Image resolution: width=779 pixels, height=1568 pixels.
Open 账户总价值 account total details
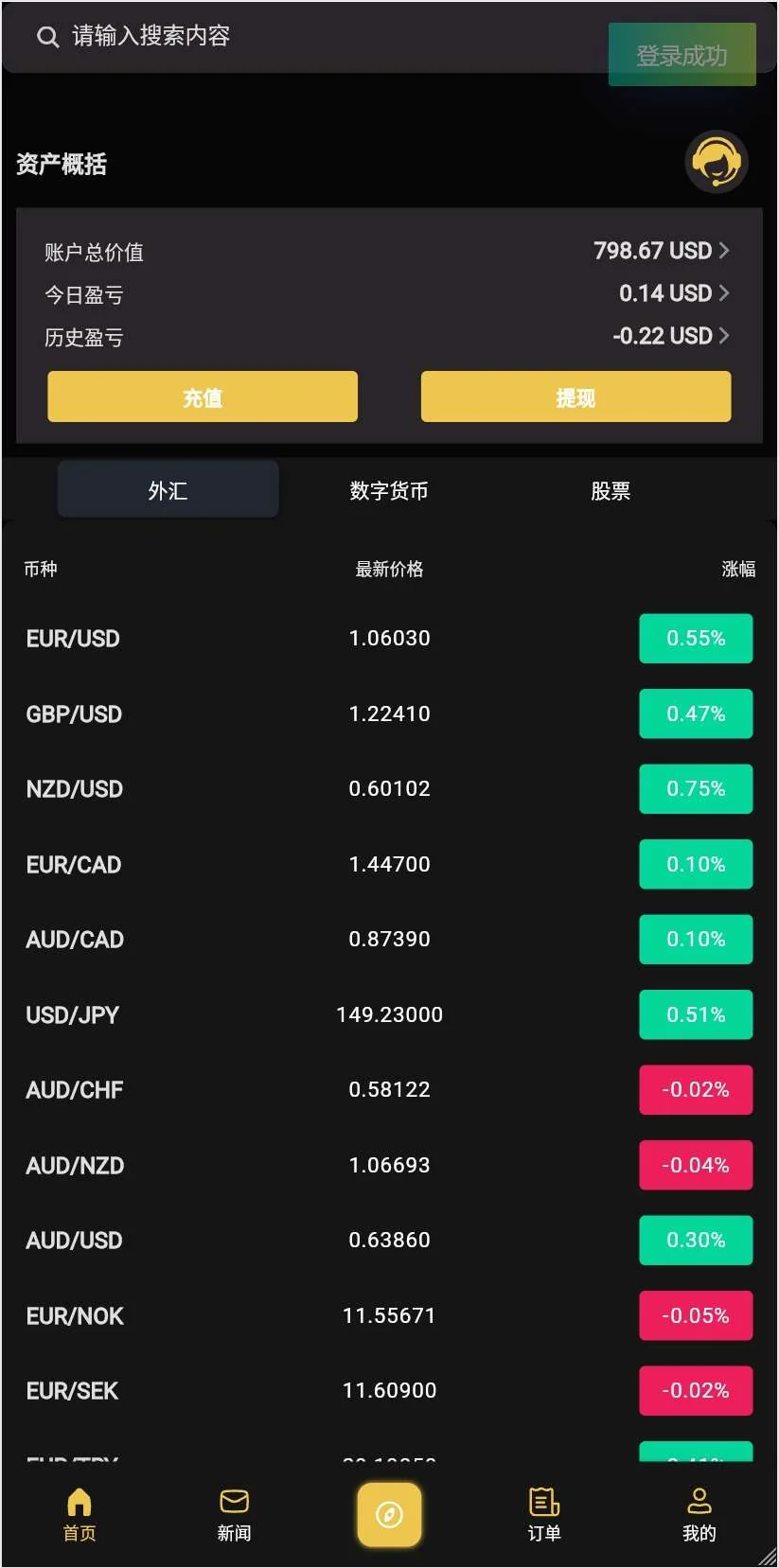click(x=661, y=251)
